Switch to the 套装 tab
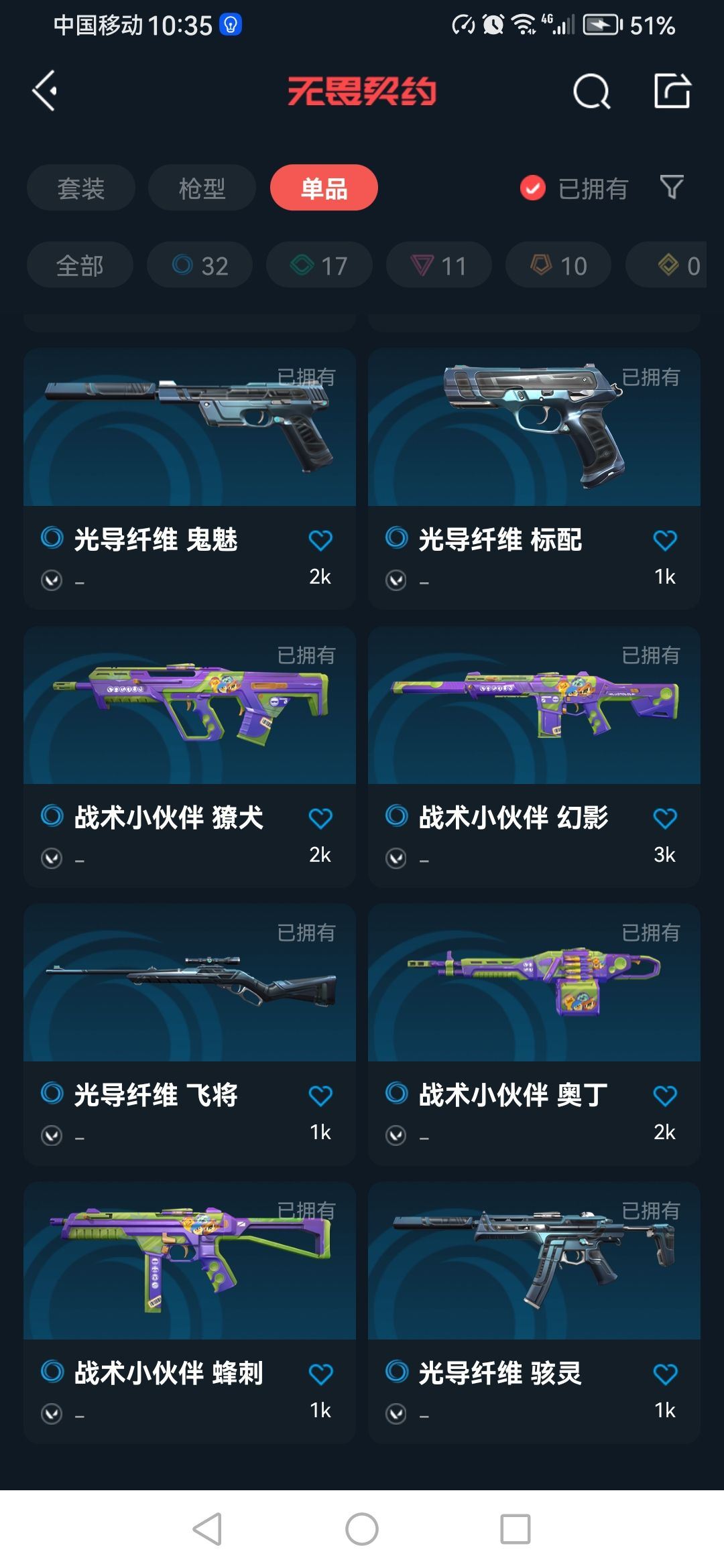Screen dimensions: 724x1568 [x=81, y=188]
